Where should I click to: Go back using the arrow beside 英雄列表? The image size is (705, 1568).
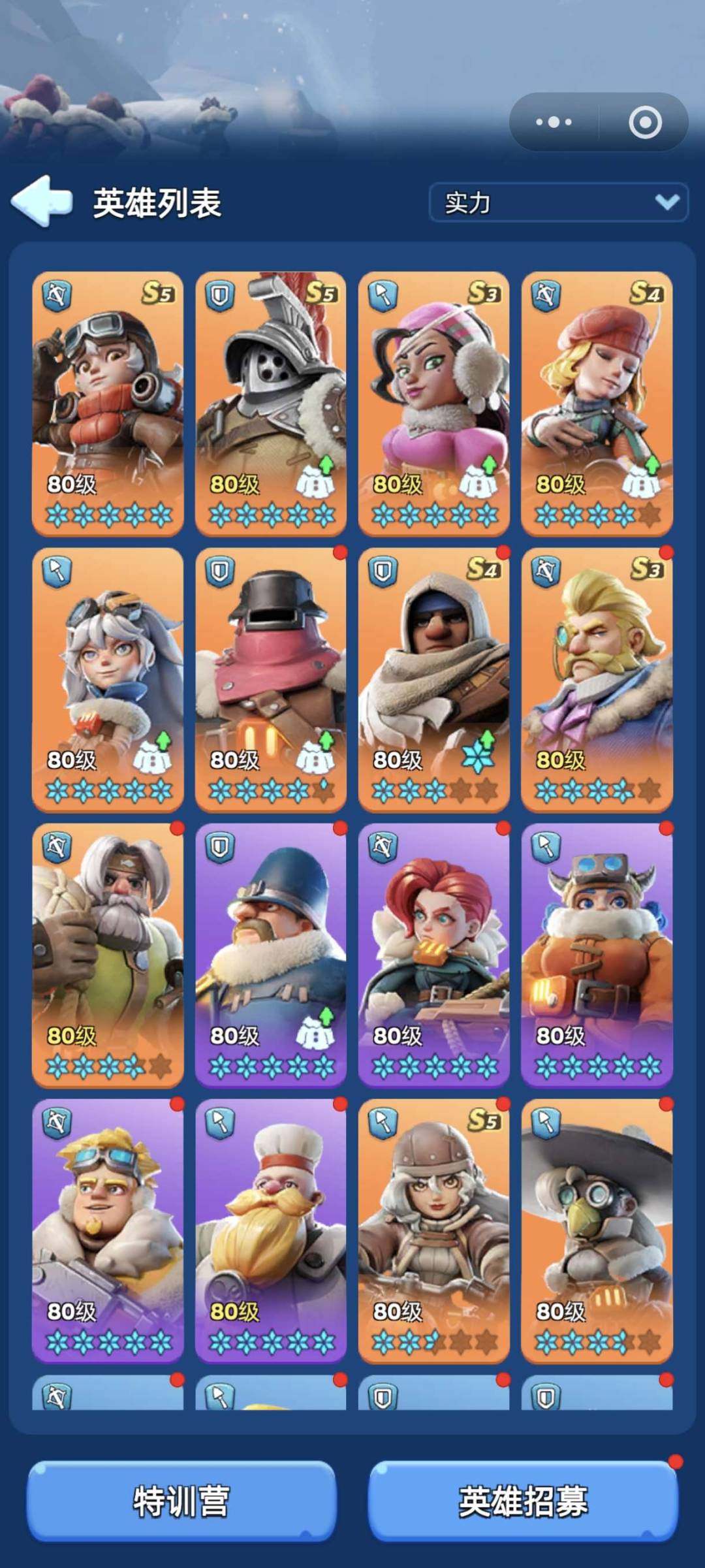click(42, 201)
